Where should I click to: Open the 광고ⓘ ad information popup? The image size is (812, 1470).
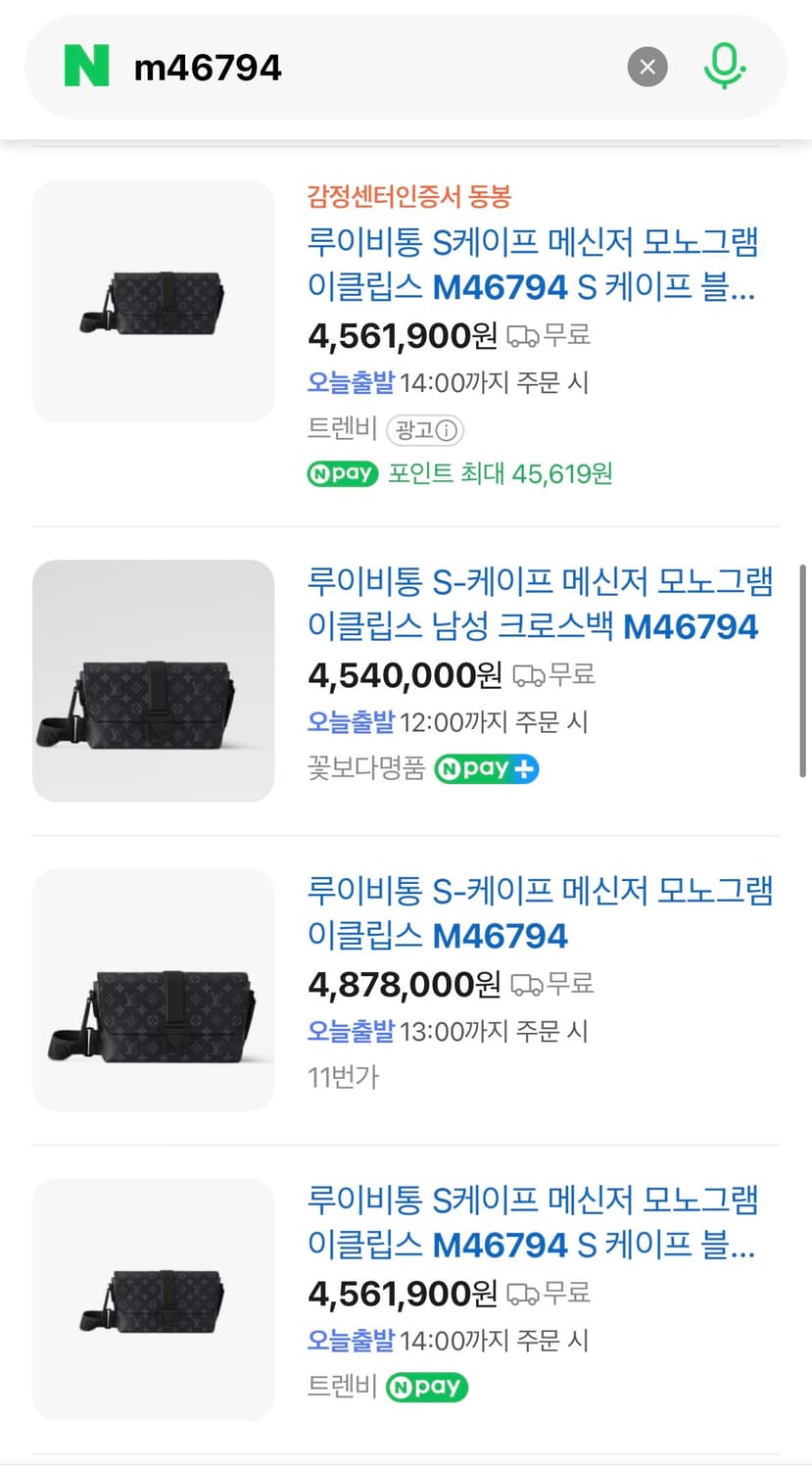tap(425, 430)
